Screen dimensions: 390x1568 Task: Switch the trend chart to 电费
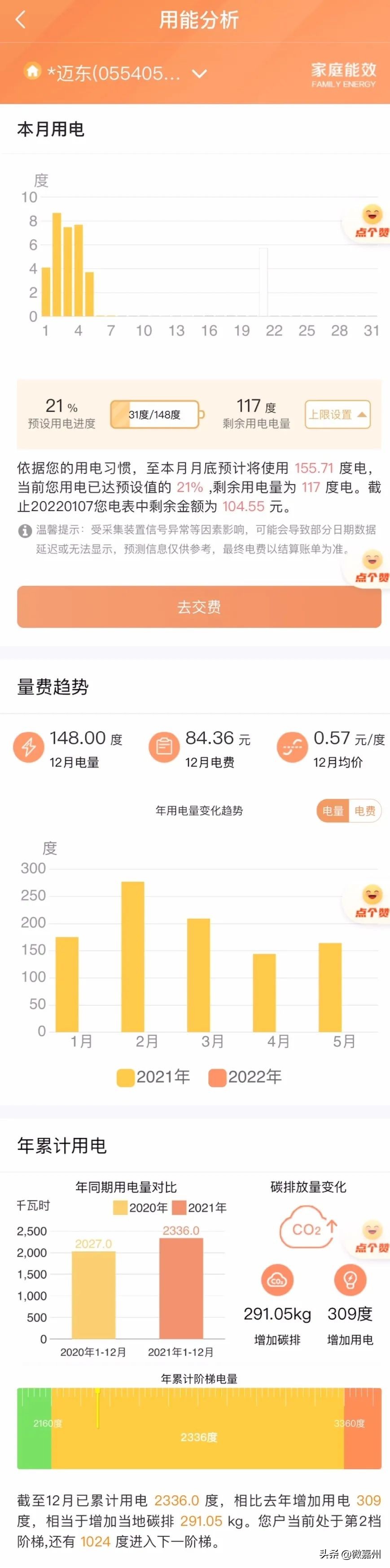click(365, 811)
